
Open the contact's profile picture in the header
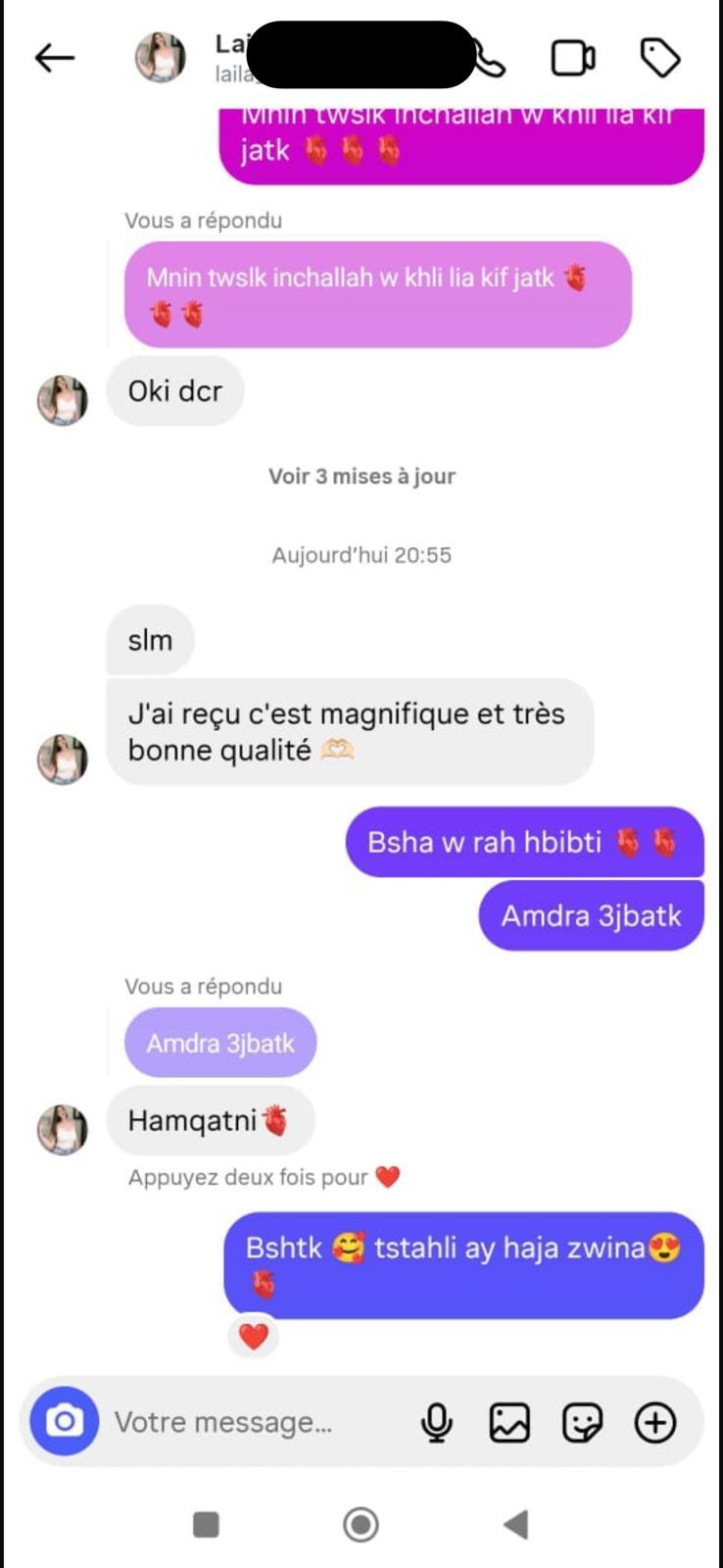[x=160, y=58]
